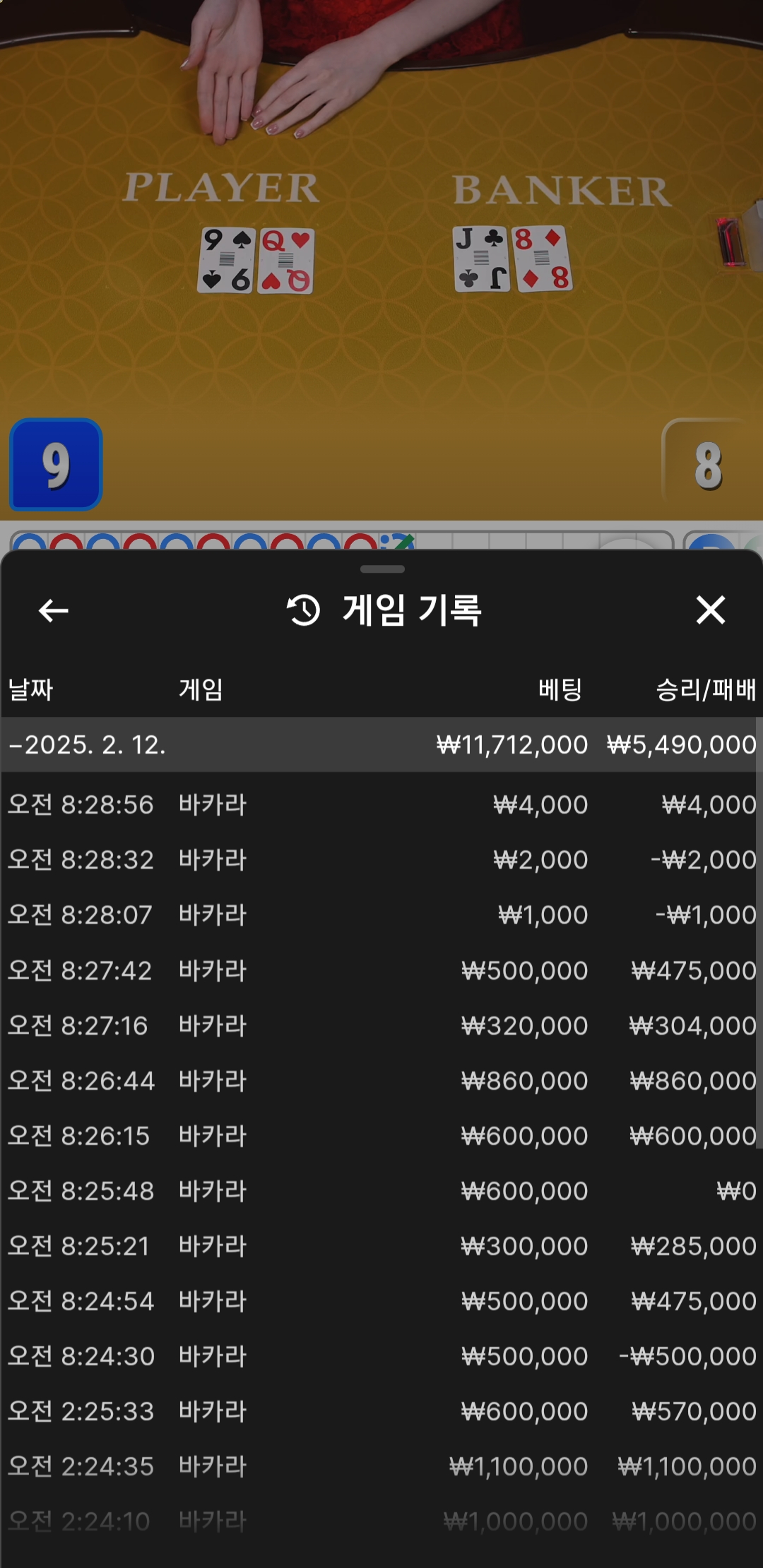Open the 오전 2:25:33 baccarat record

coord(381,1411)
